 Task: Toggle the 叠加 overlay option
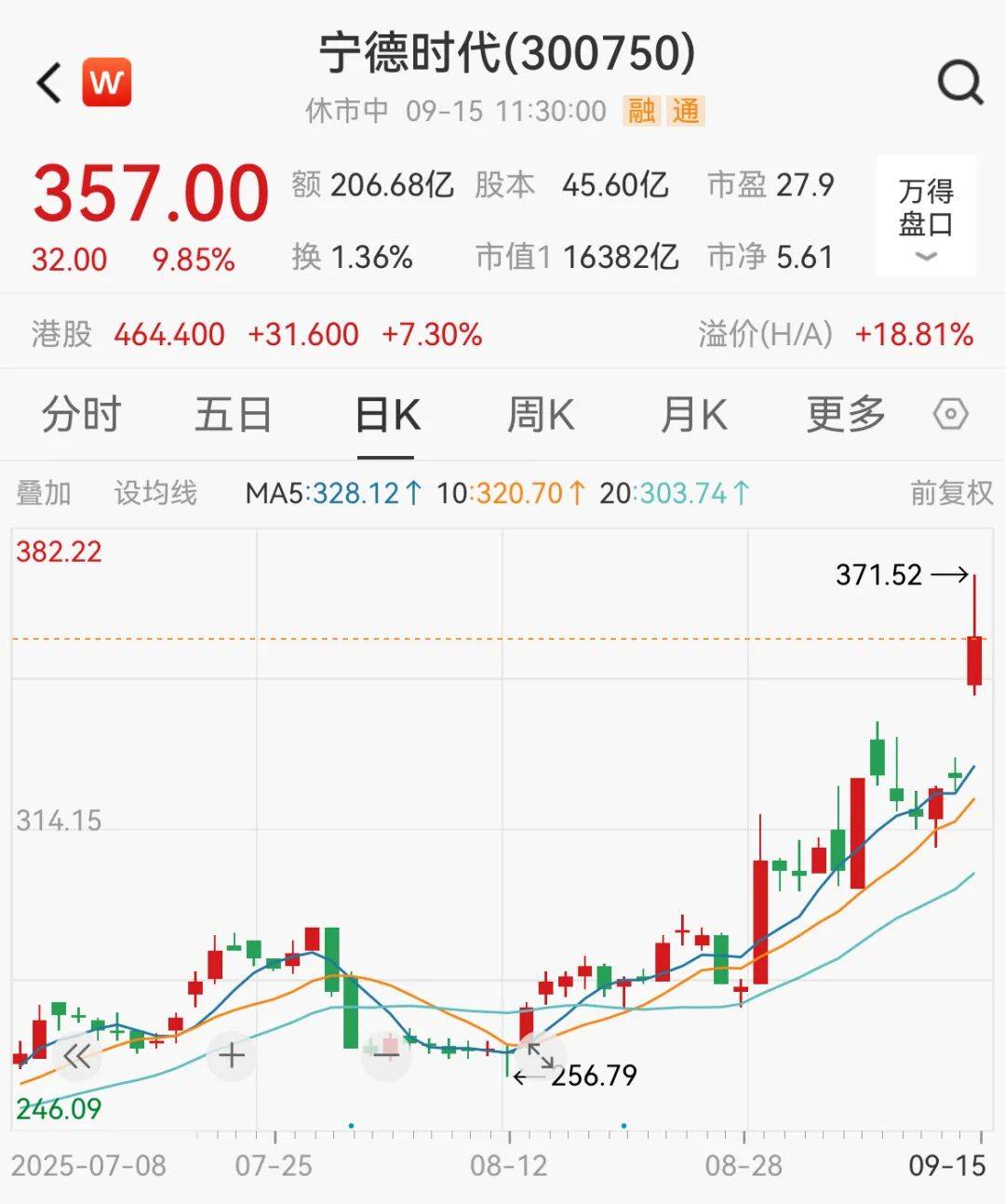click(x=45, y=493)
